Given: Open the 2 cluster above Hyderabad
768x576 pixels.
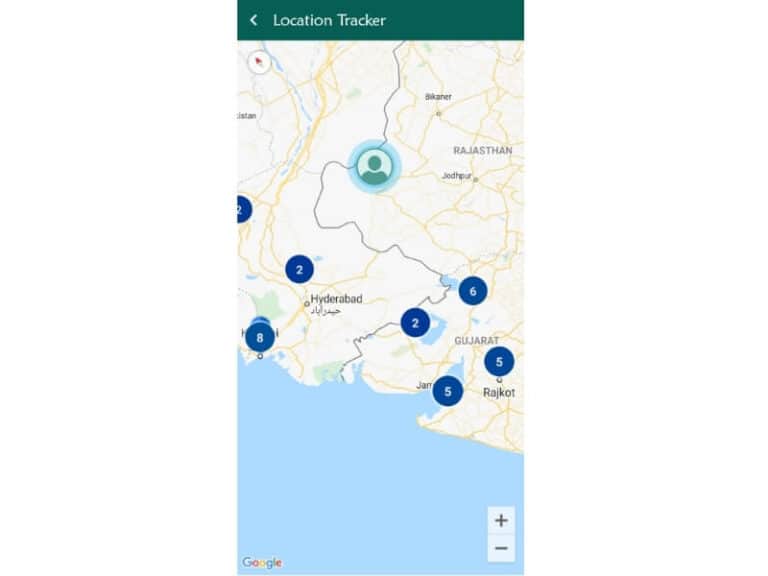Looking at the screenshot, I should tap(299, 269).
